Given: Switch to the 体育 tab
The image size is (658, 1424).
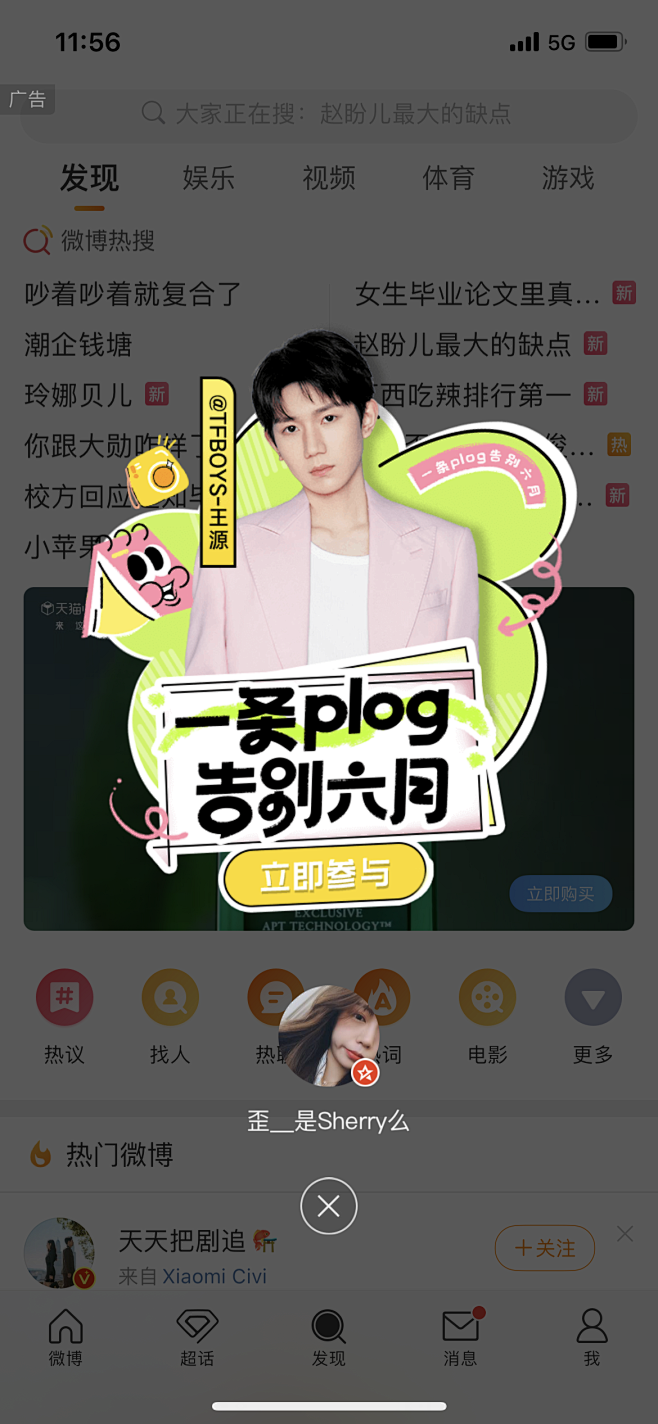Looking at the screenshot, I should tap(448, 179).
